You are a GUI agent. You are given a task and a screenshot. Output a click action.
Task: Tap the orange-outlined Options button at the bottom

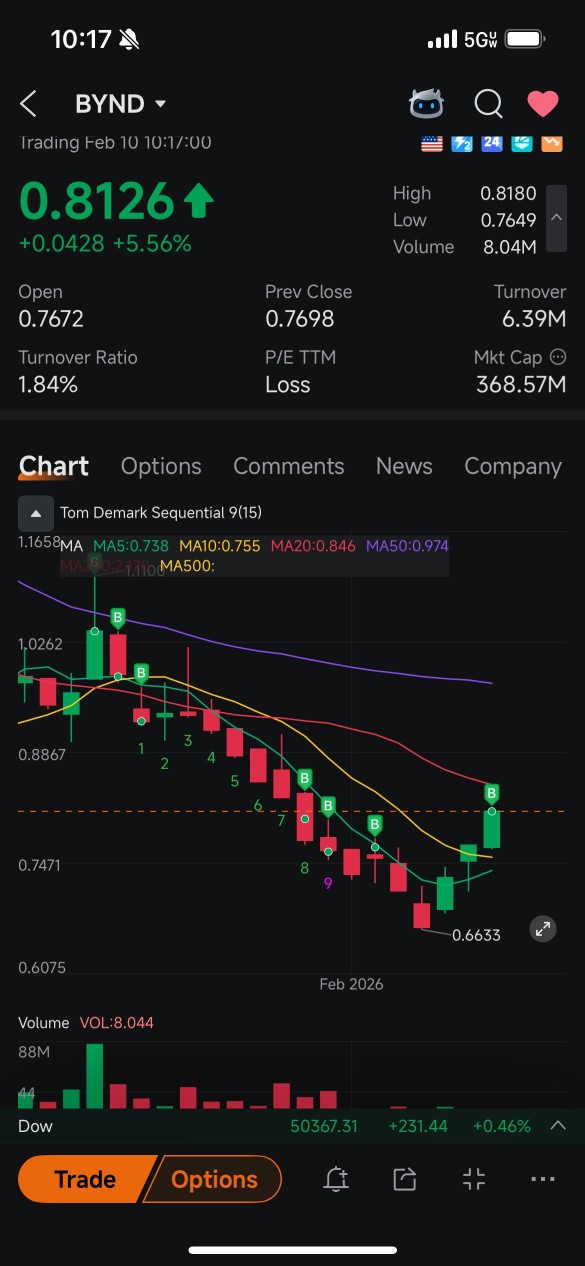214,1180
